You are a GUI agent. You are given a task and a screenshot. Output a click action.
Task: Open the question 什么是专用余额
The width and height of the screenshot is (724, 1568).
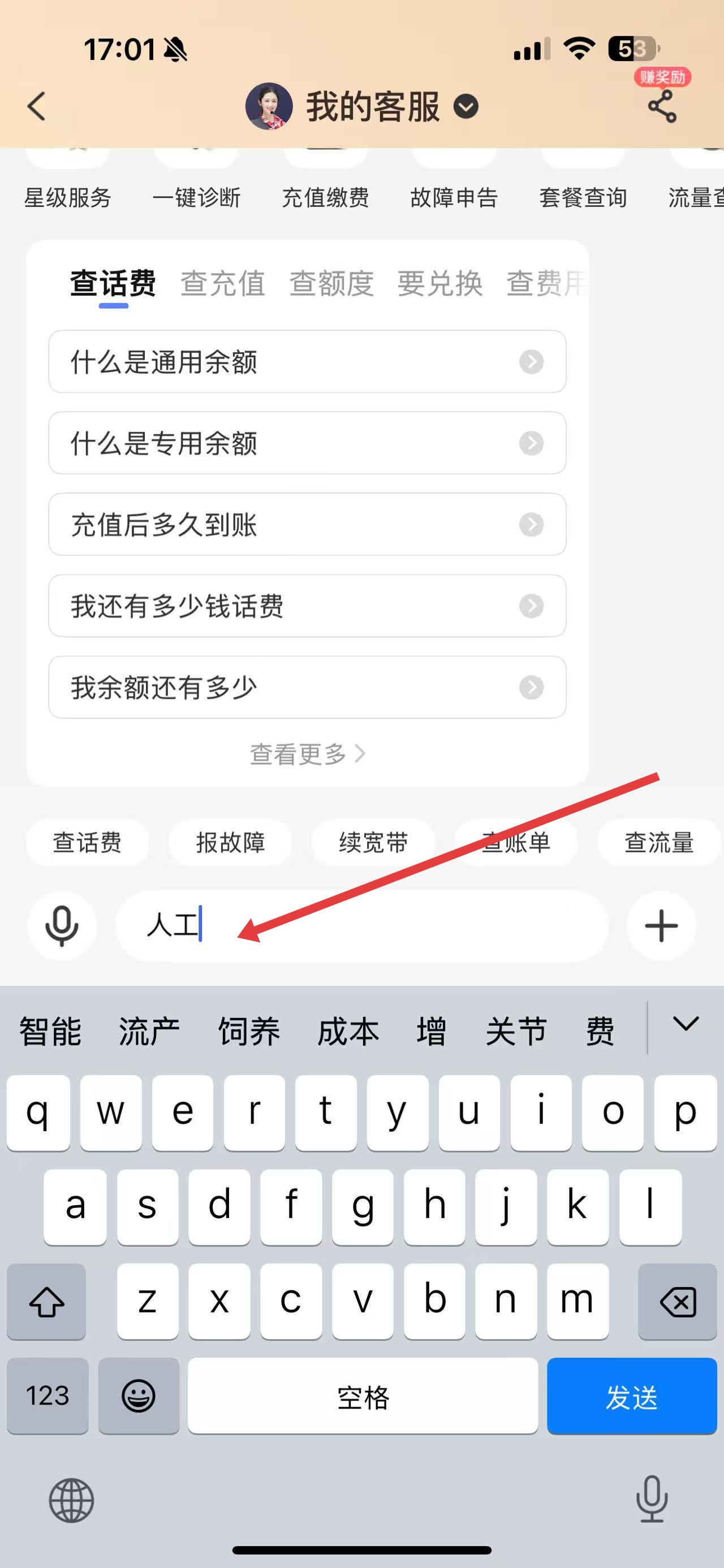pos(307,443)
